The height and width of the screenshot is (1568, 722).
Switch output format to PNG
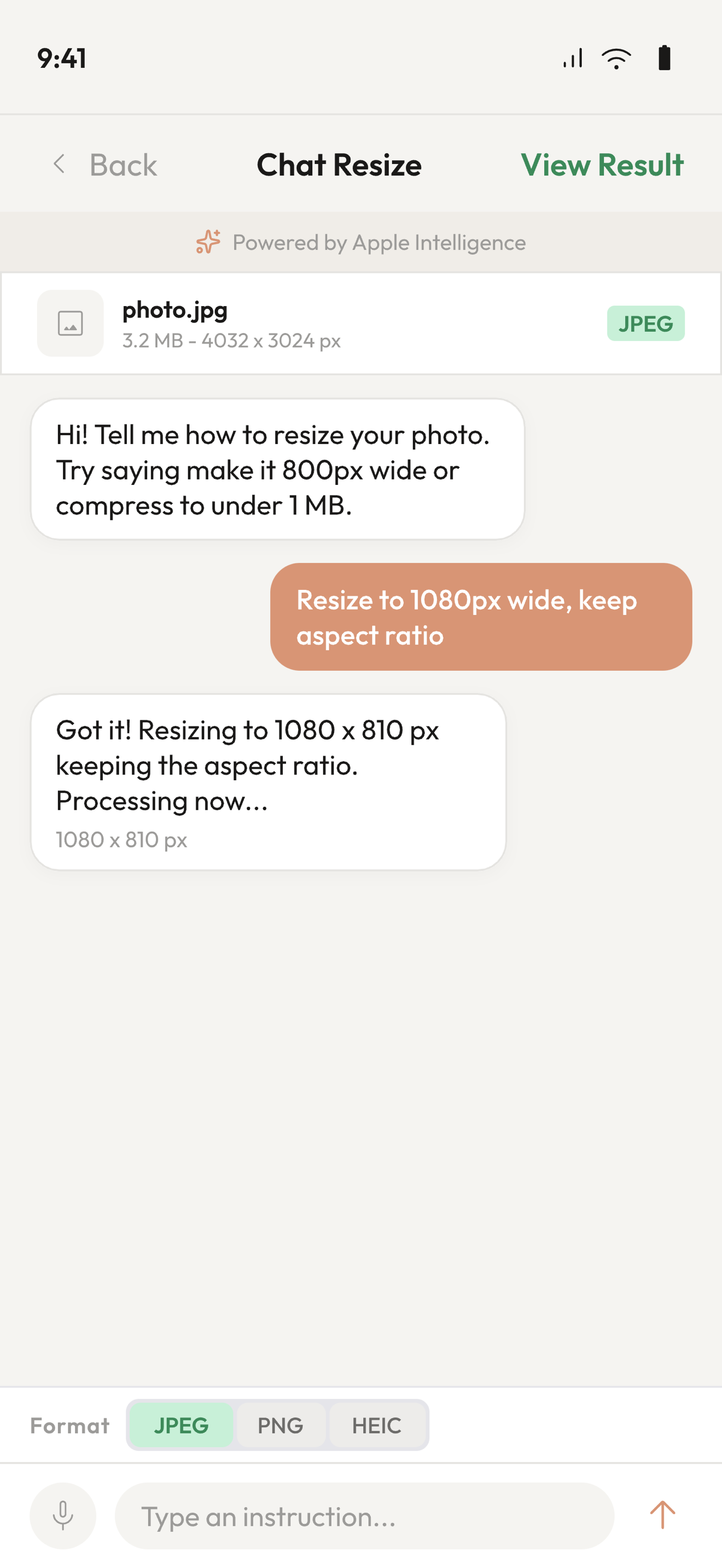pyautogui.click(x=280, y=1425)
